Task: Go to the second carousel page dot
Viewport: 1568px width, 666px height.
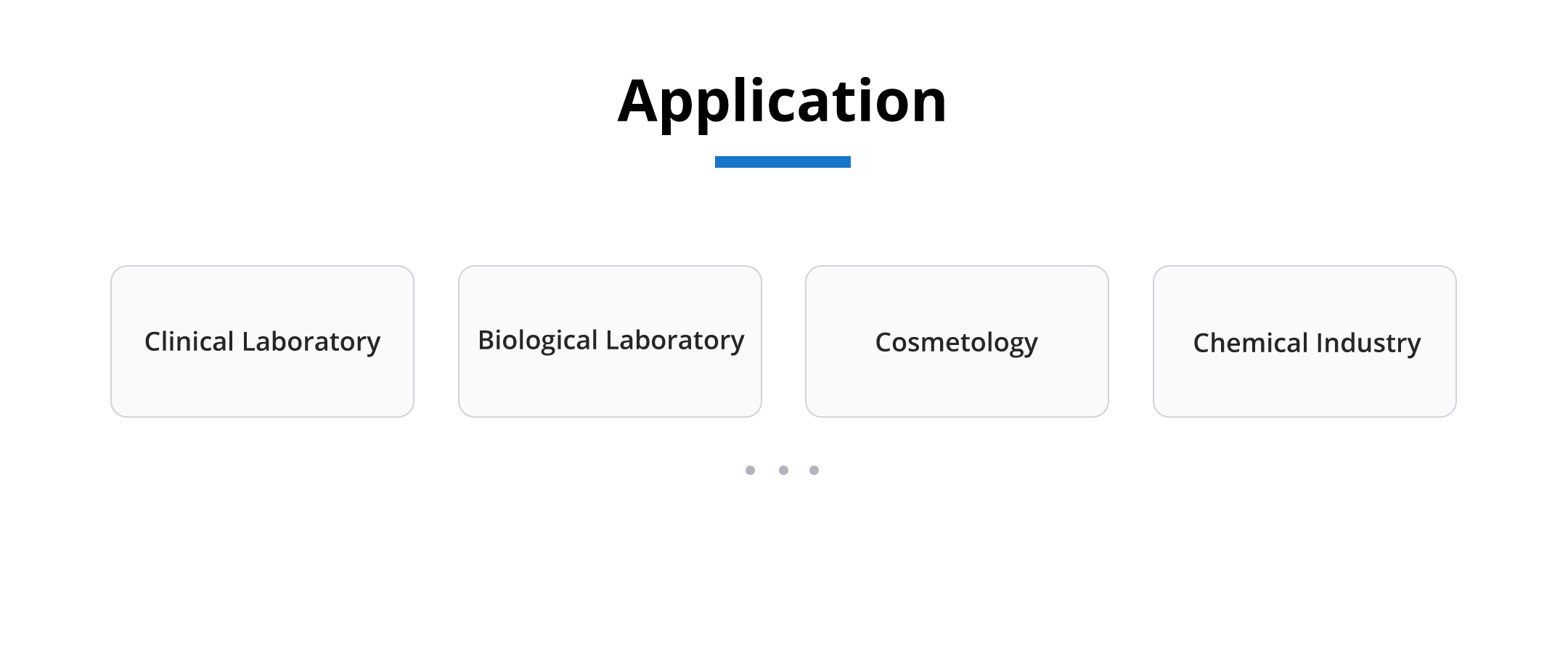Action: point(783,471)
